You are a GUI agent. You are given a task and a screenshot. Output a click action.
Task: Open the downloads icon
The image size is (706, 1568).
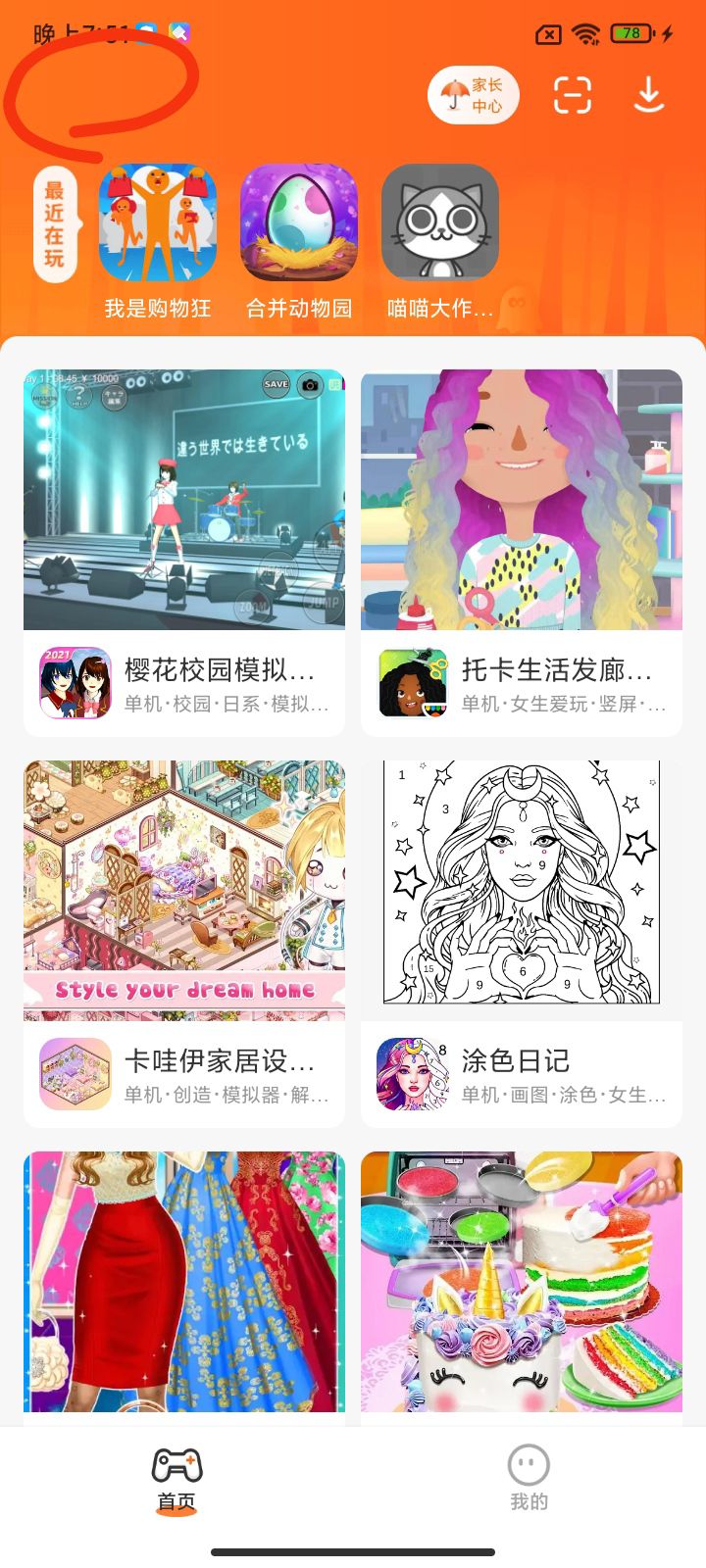649,95
